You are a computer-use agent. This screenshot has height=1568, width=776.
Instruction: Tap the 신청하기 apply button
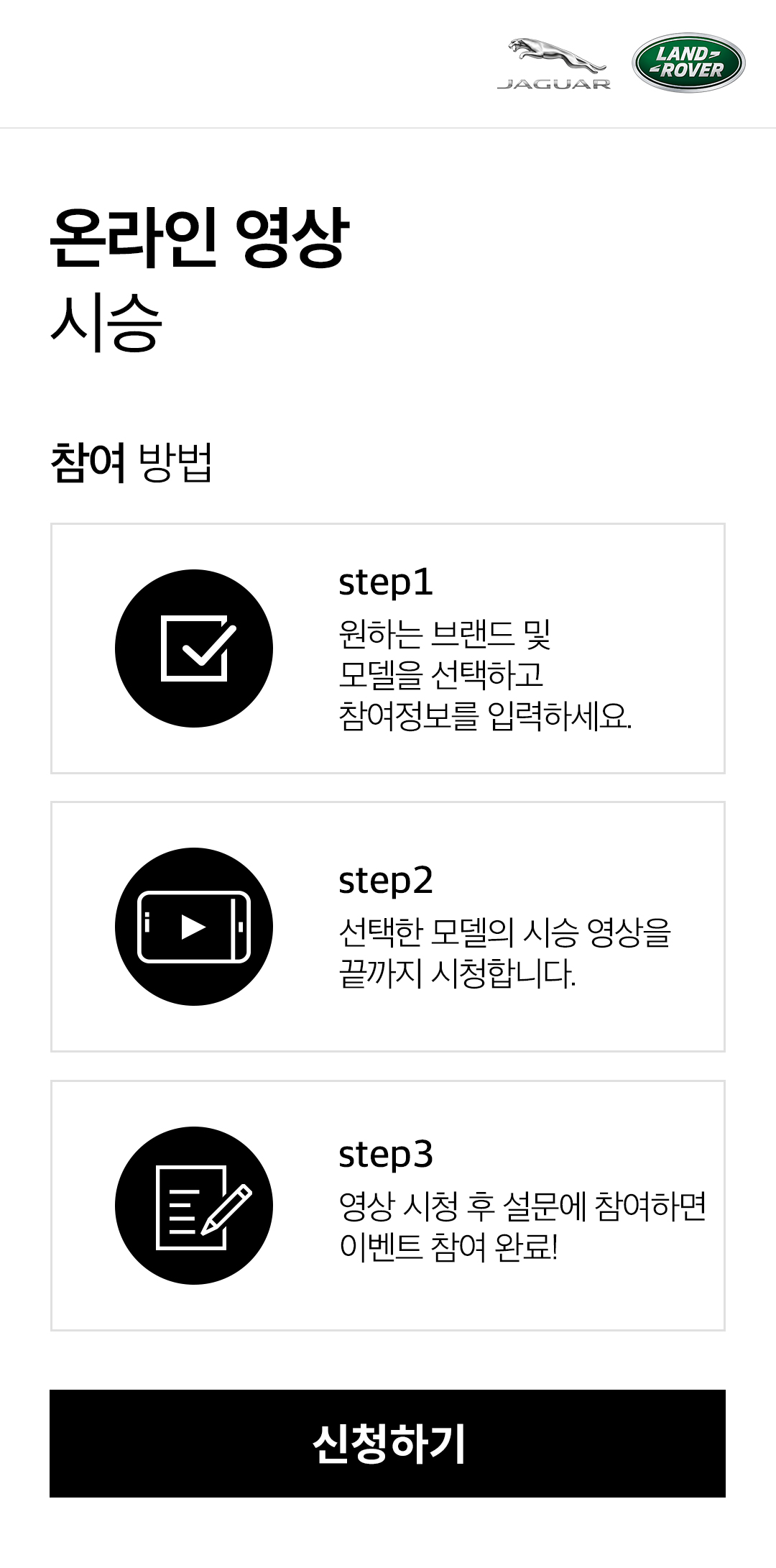pos(387,1443)
